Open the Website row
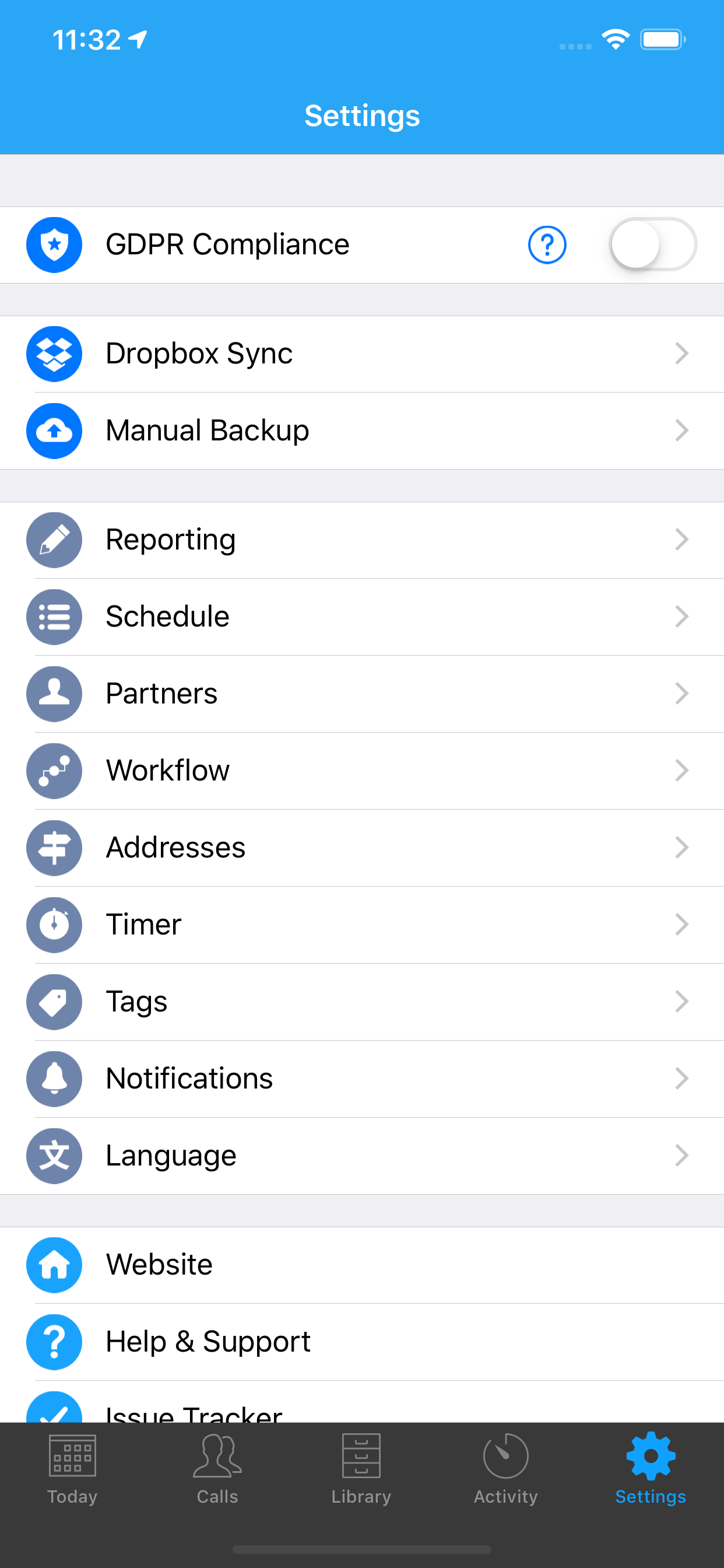The height and width of the screenshot is (1568, 724). pyautogui.click(x=362, y=1265)
